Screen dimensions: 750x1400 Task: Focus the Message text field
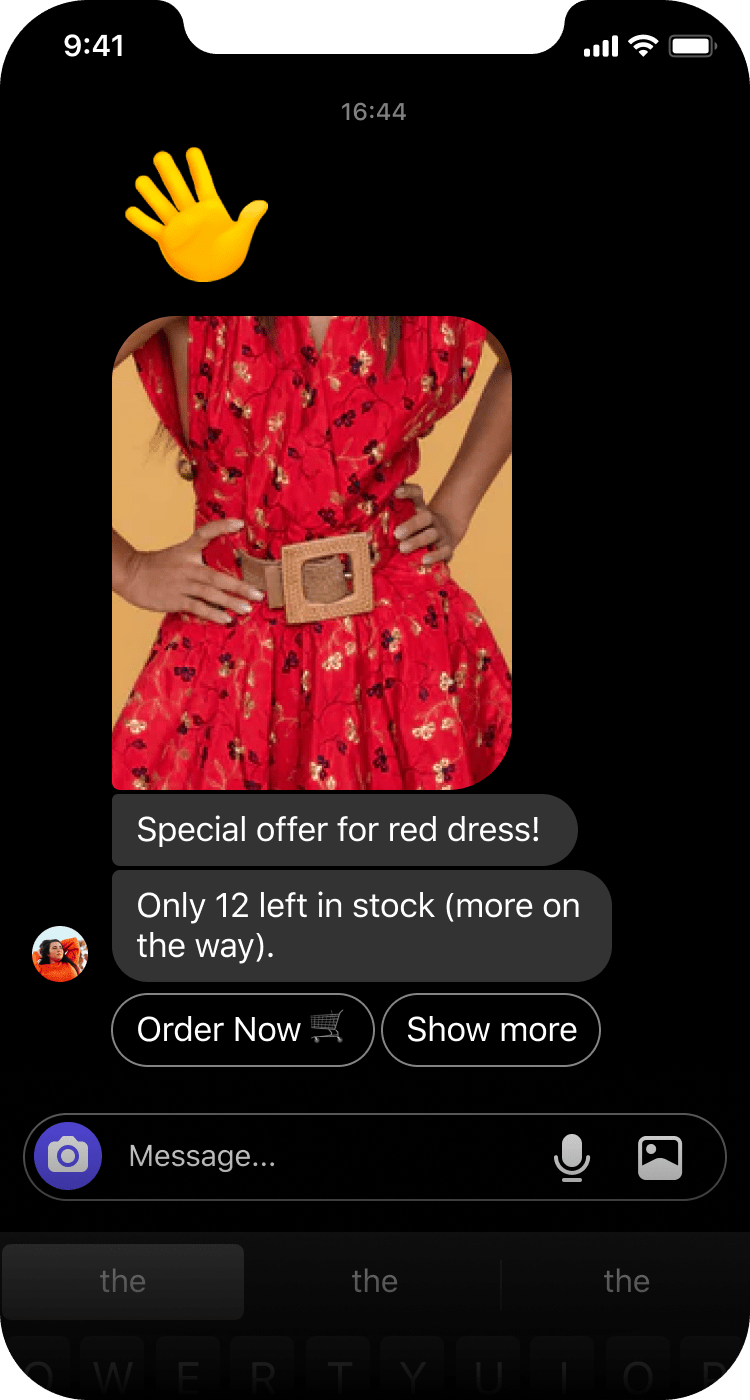[x=330, y=1157]
